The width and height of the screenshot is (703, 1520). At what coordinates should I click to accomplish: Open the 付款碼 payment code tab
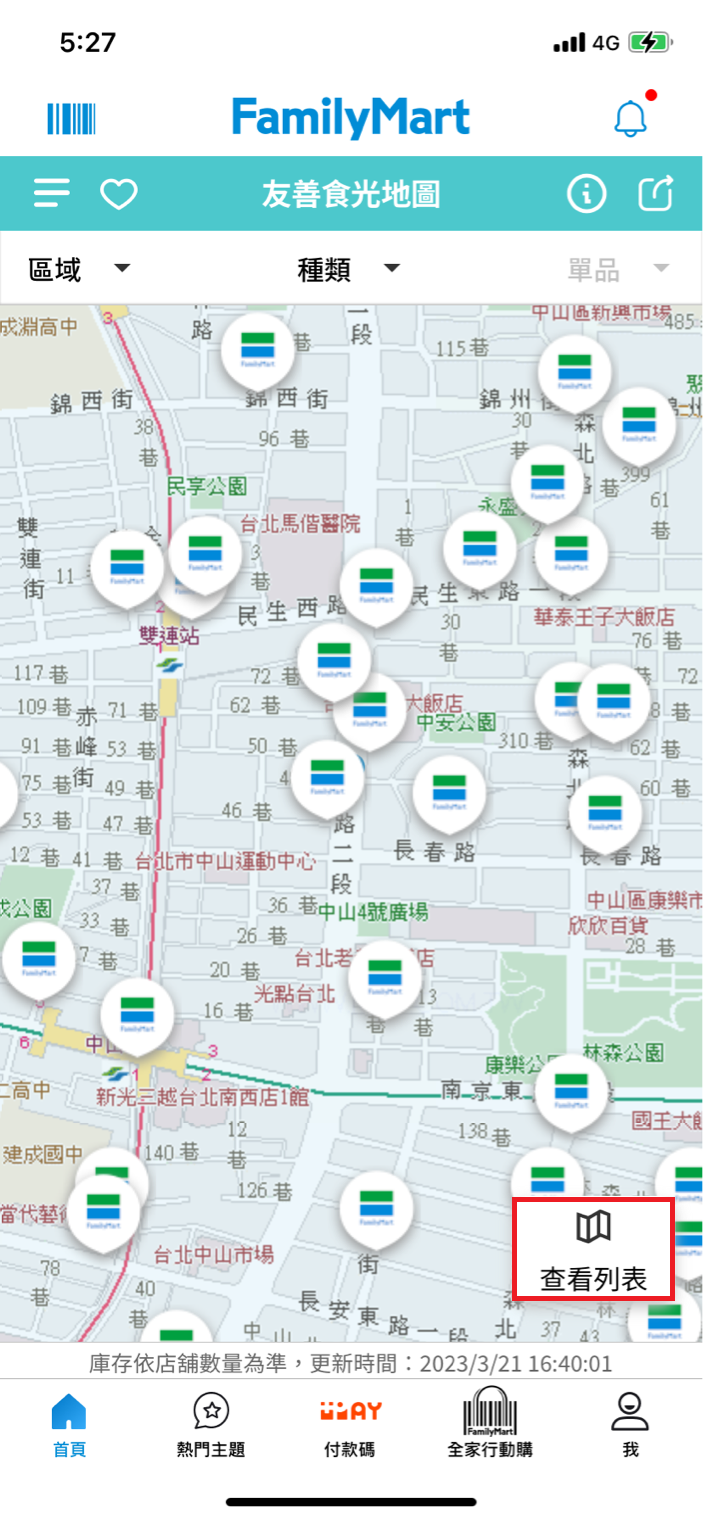[x=350, y=1426]
